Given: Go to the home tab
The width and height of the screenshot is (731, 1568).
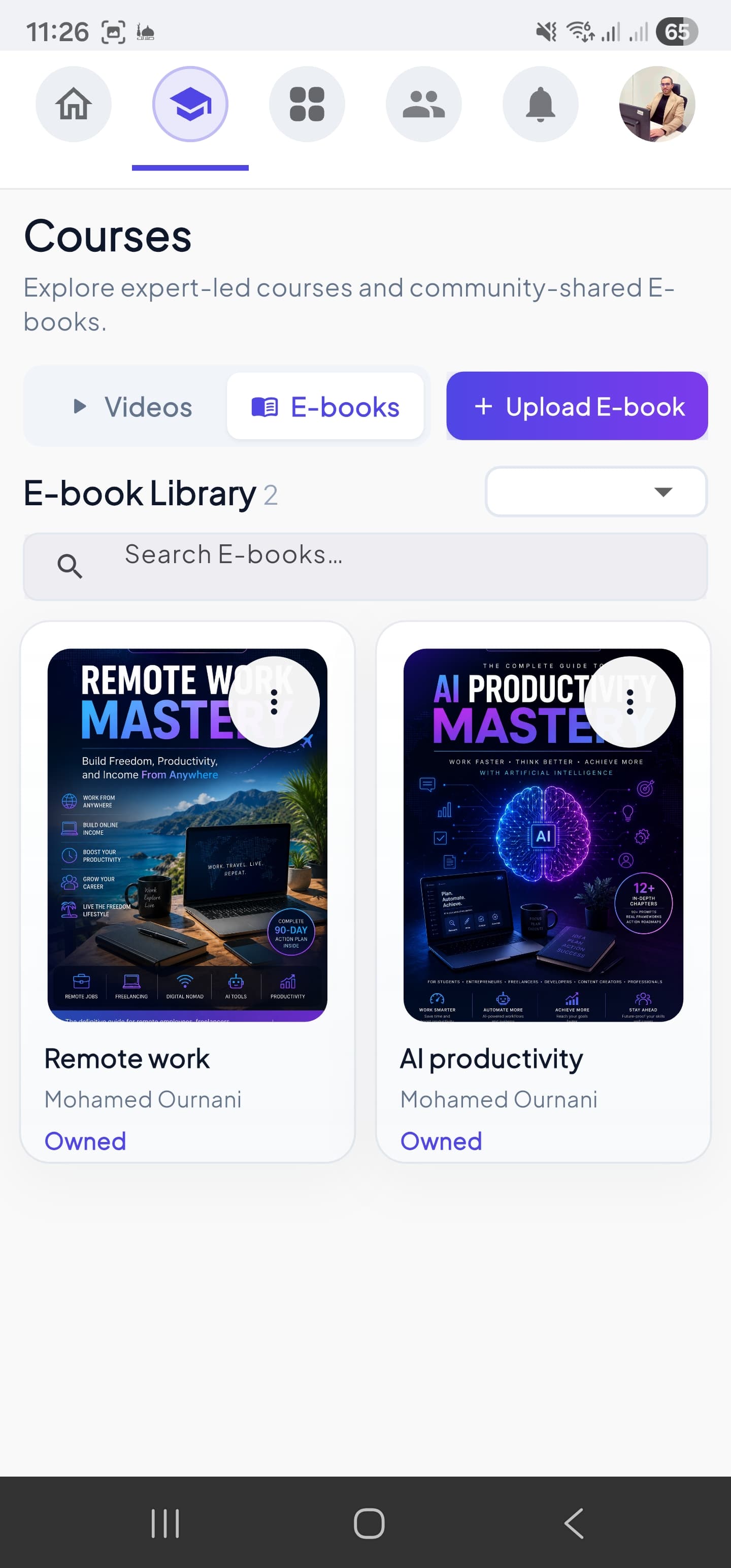Looking at the screenshot, I should point(74,104).
